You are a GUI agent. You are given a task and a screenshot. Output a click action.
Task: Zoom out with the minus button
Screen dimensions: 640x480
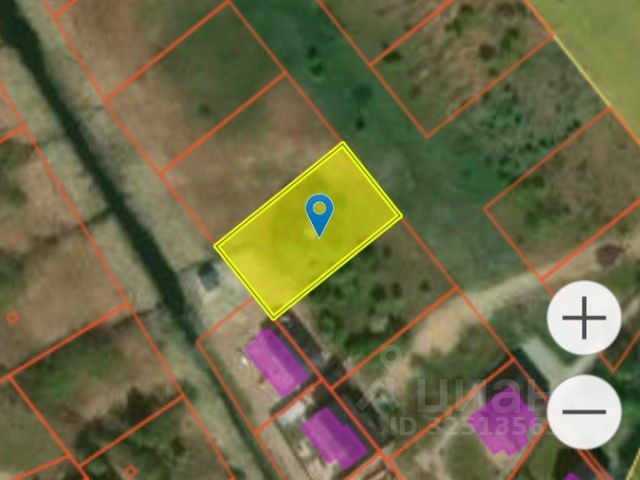coord(584,411)
